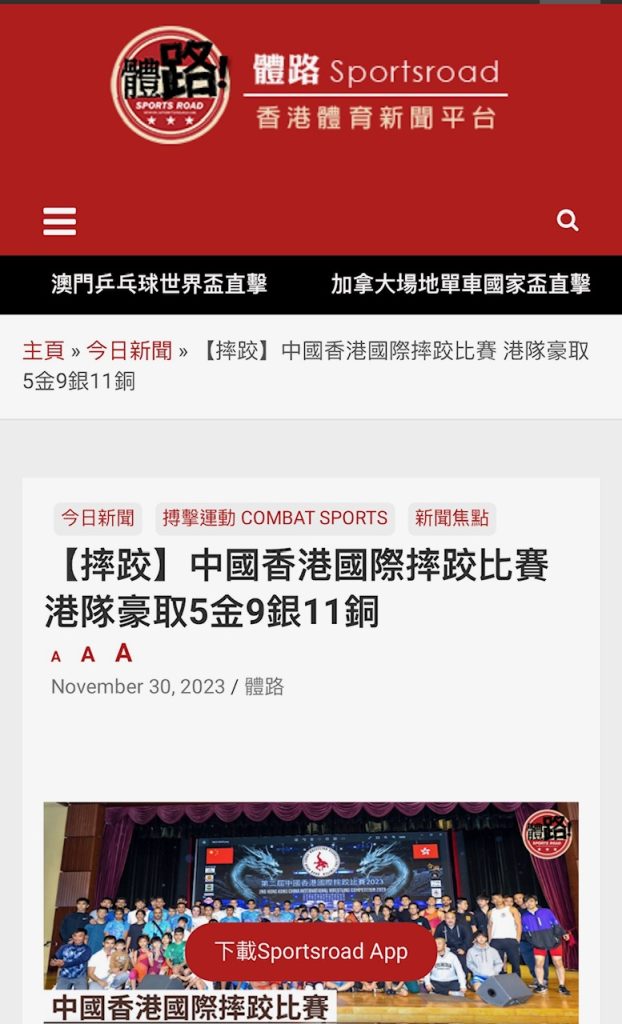Go to 主頁 via the breadcrumb

[x=43, y=351]
